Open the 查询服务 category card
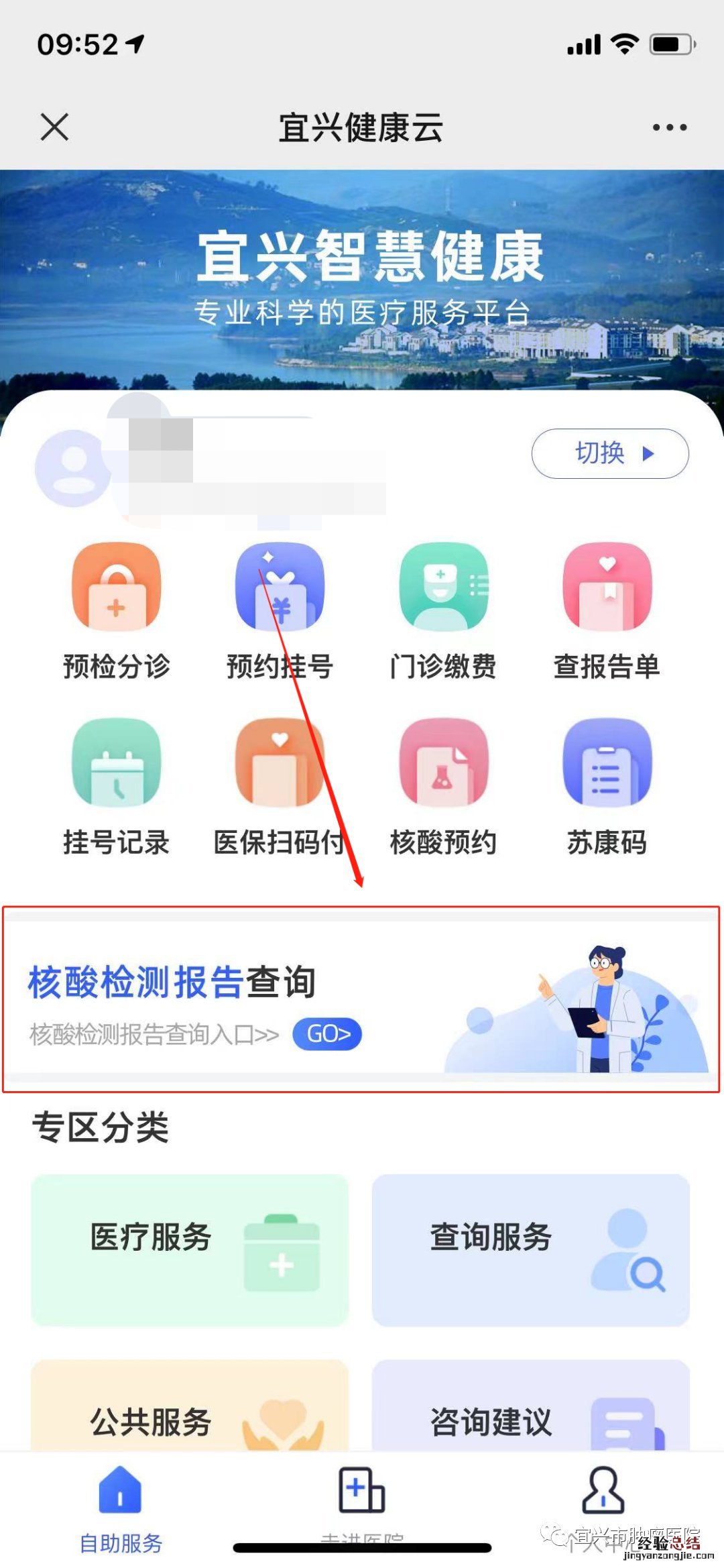 (530, 1249)
